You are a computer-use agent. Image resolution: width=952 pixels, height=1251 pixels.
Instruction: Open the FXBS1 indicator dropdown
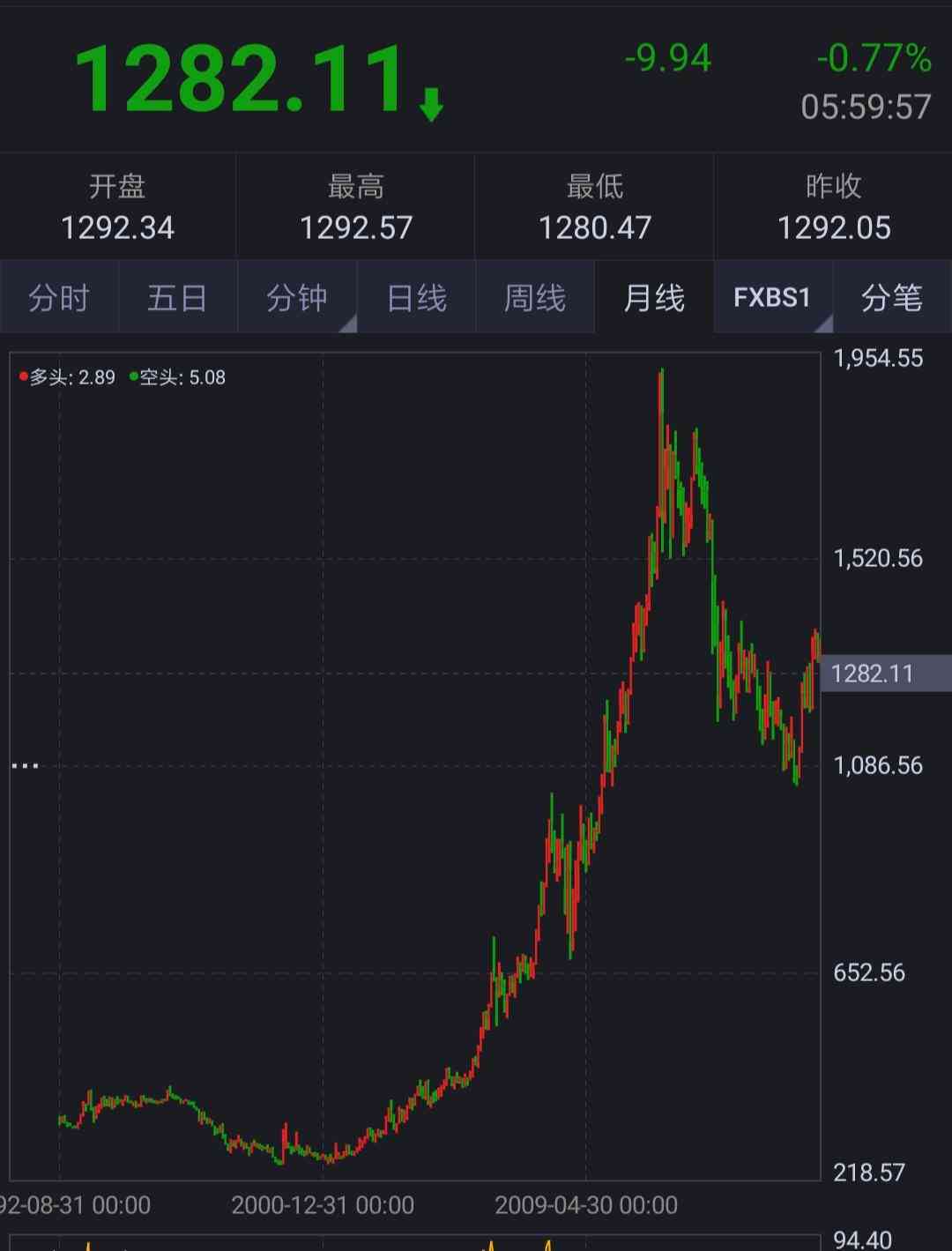tap(772, 298)
